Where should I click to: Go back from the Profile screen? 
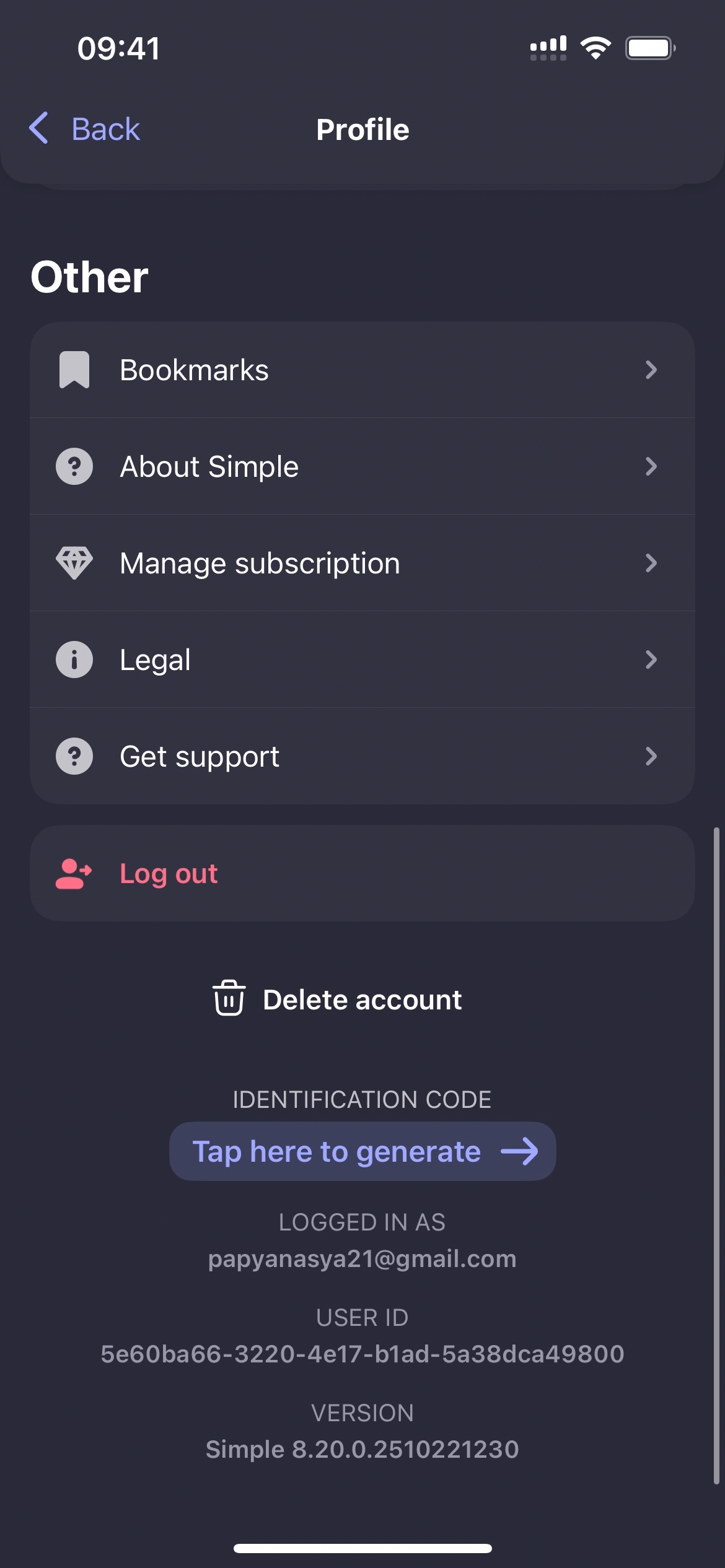click(x=85, y=129)
